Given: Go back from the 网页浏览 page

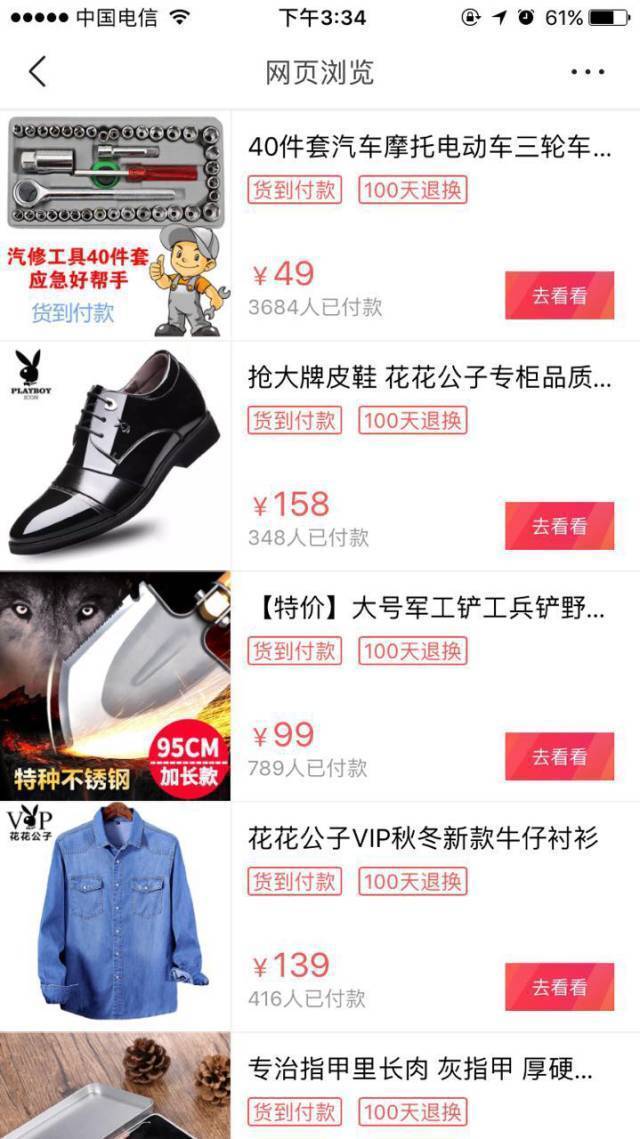Looking at the screenshot, I should click(x=37, y=72).
